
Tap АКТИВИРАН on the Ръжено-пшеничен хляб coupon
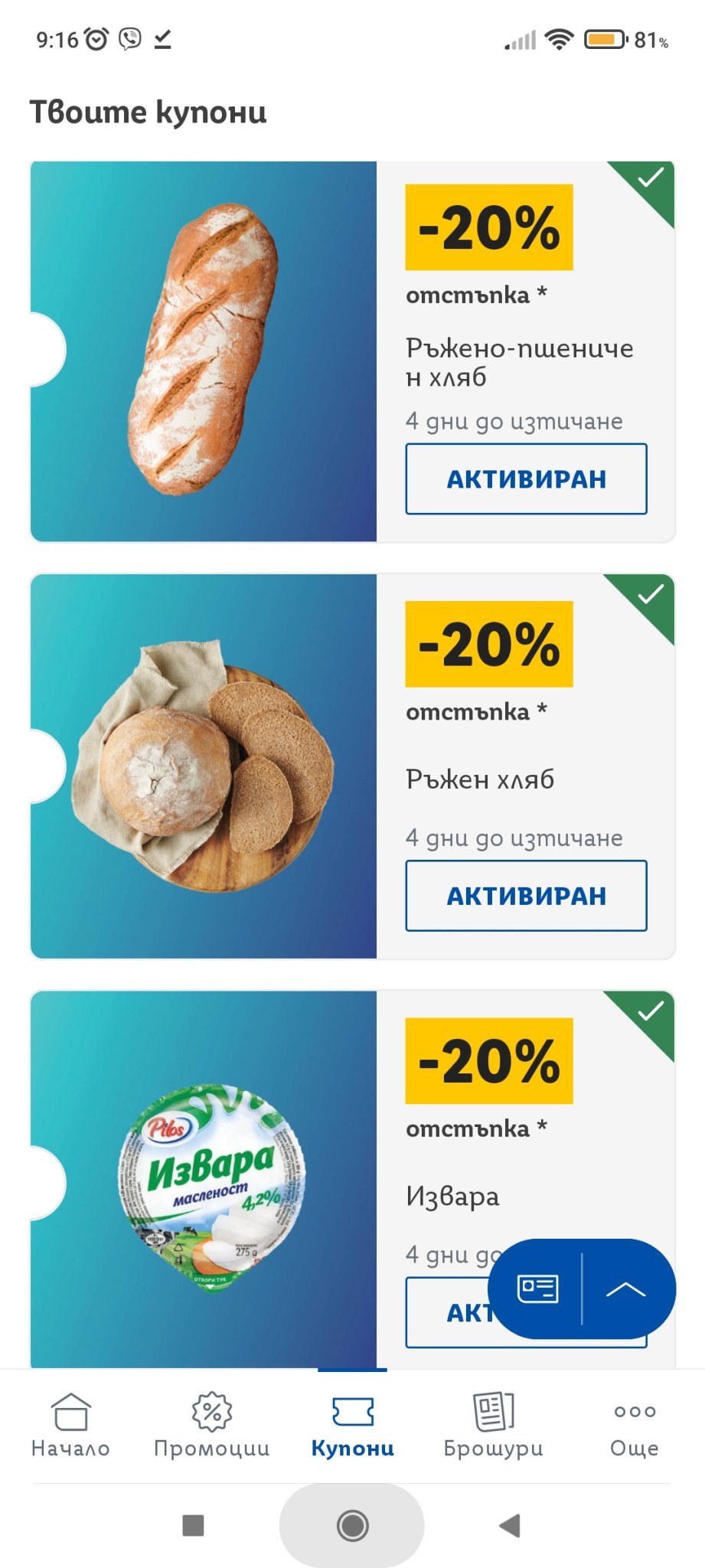coord(526,479)
